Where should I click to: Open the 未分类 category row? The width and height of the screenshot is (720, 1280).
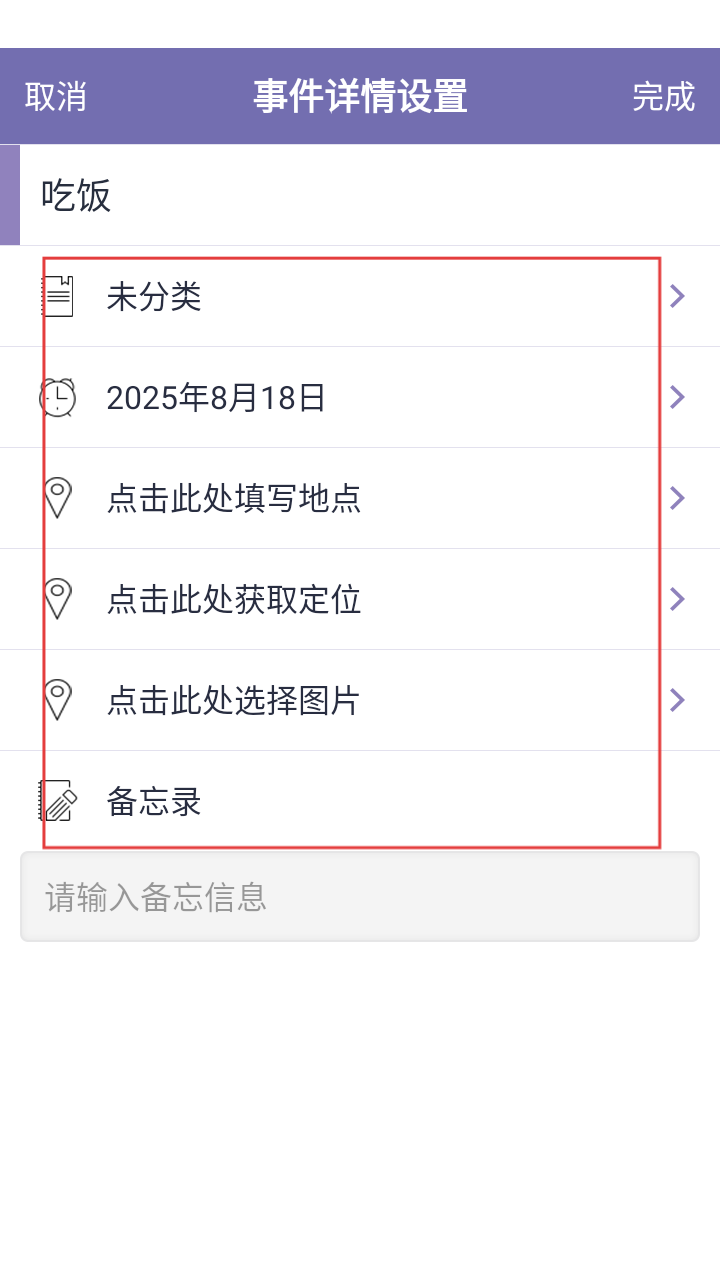click(360, 297)
